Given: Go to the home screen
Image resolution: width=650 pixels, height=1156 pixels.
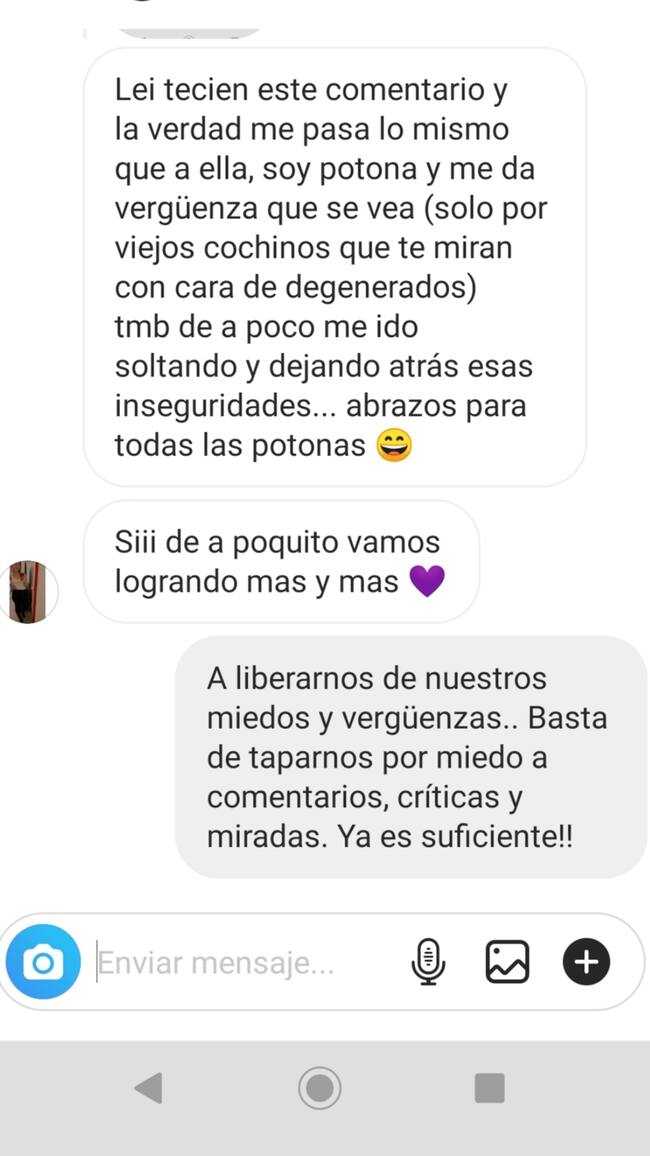Looking at the screenshot, I should pos(320,1087).
